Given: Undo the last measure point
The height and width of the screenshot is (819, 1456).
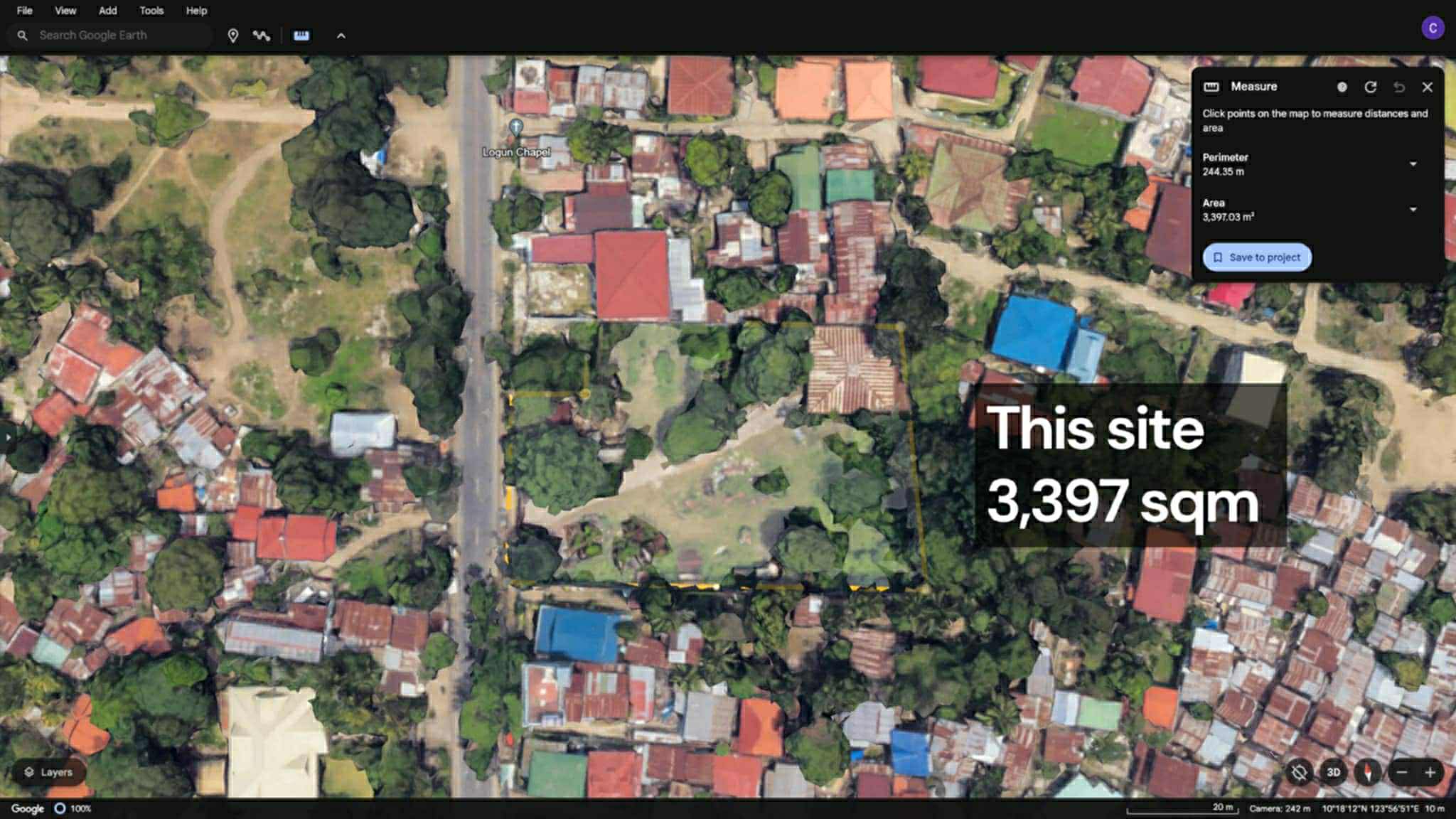Looking at the screenshot, I should (1399, 87).
